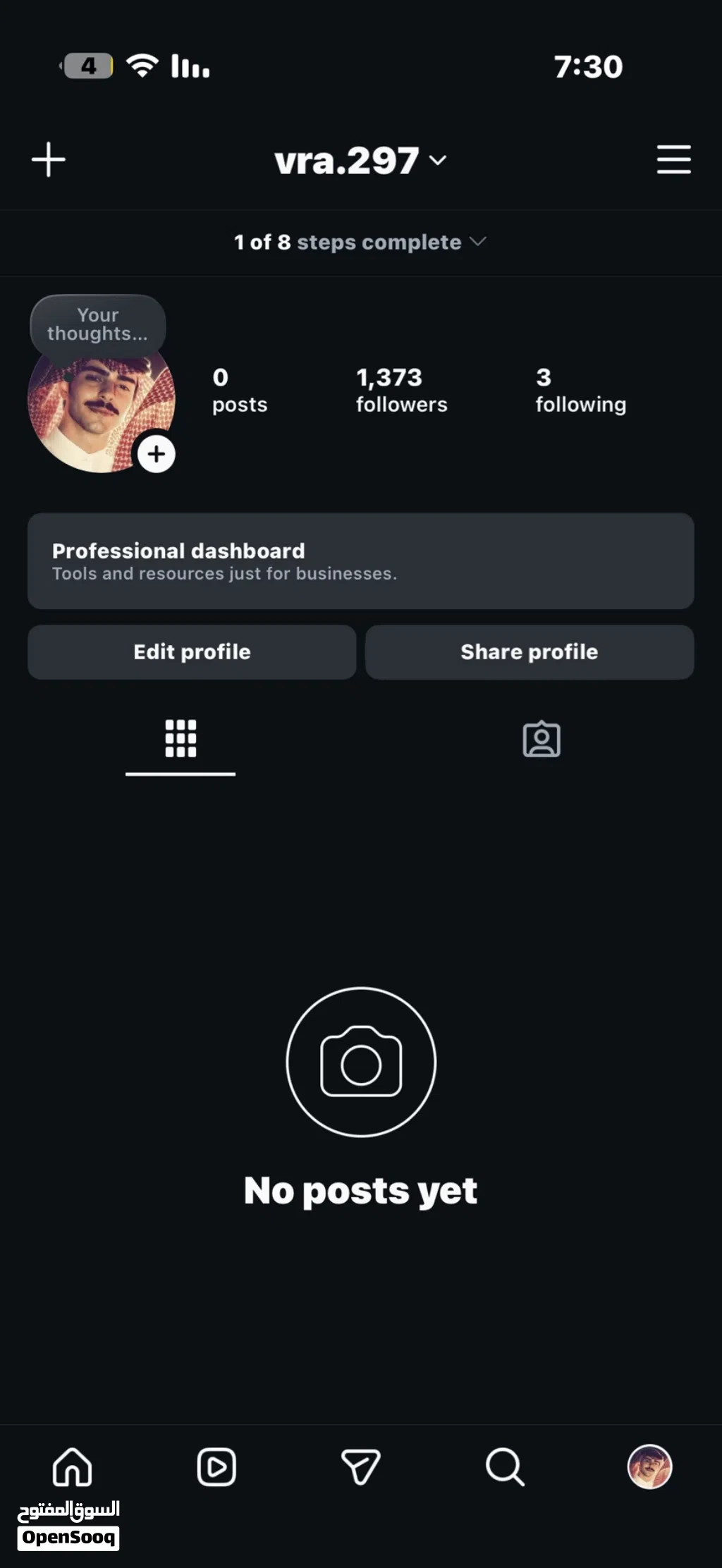
Task: Open the Reels tab
Action: pyautogui.click(x=216, y=1466)
